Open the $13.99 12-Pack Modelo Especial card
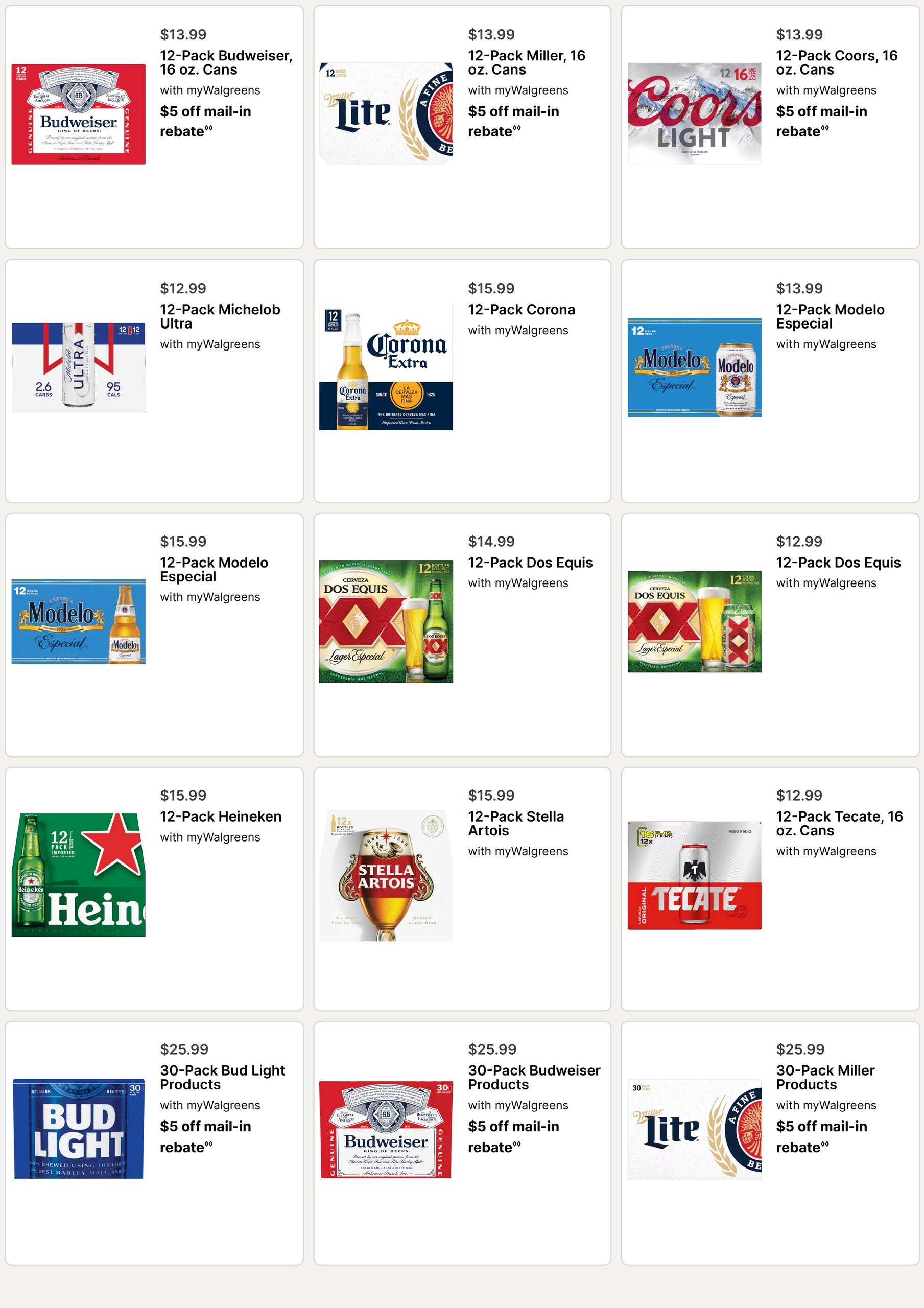Screen dimensions: 924x1308 click(x=770, y=381)
